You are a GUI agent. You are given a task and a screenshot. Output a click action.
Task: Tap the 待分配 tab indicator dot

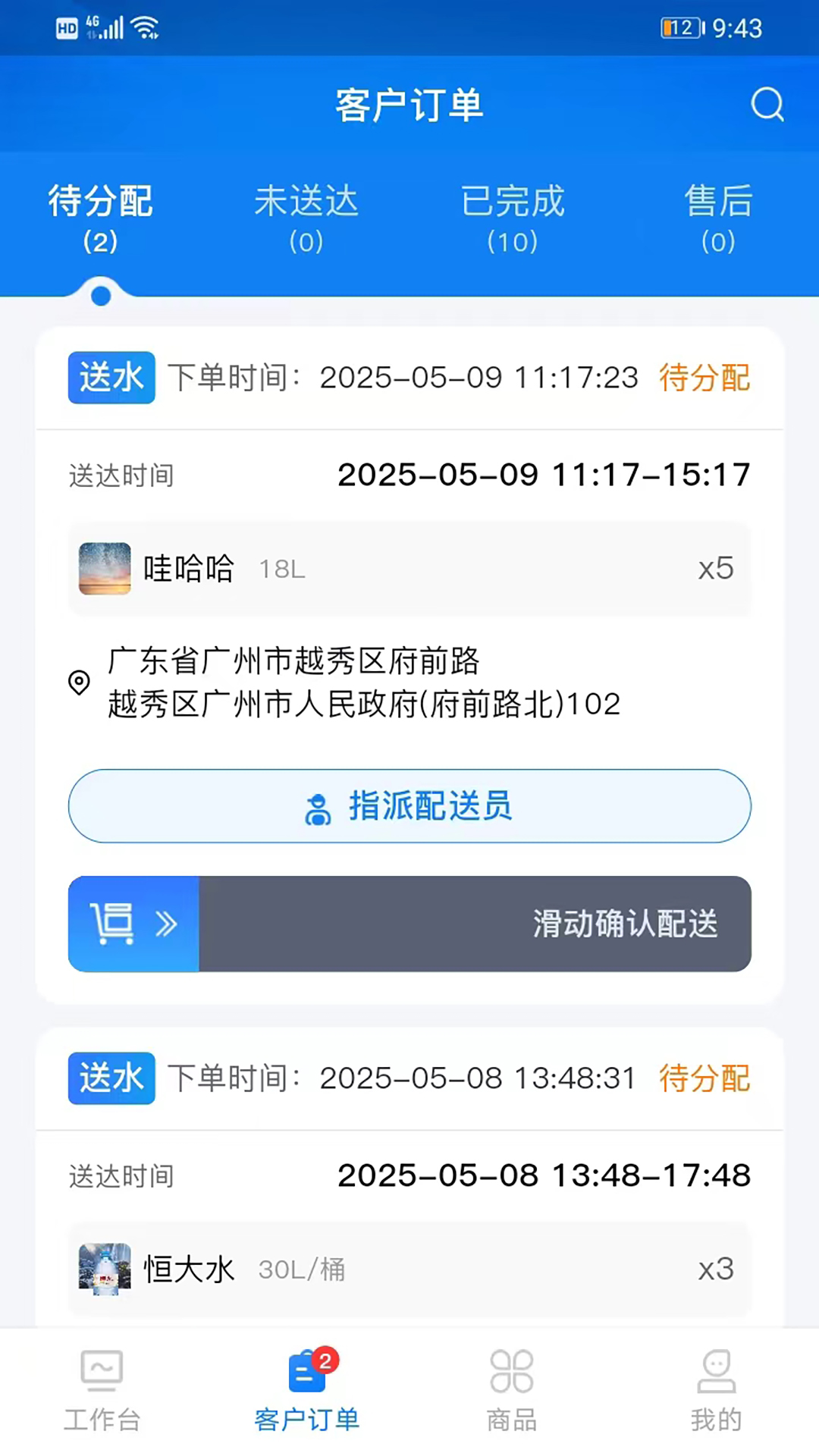click(x=101, y=295)
